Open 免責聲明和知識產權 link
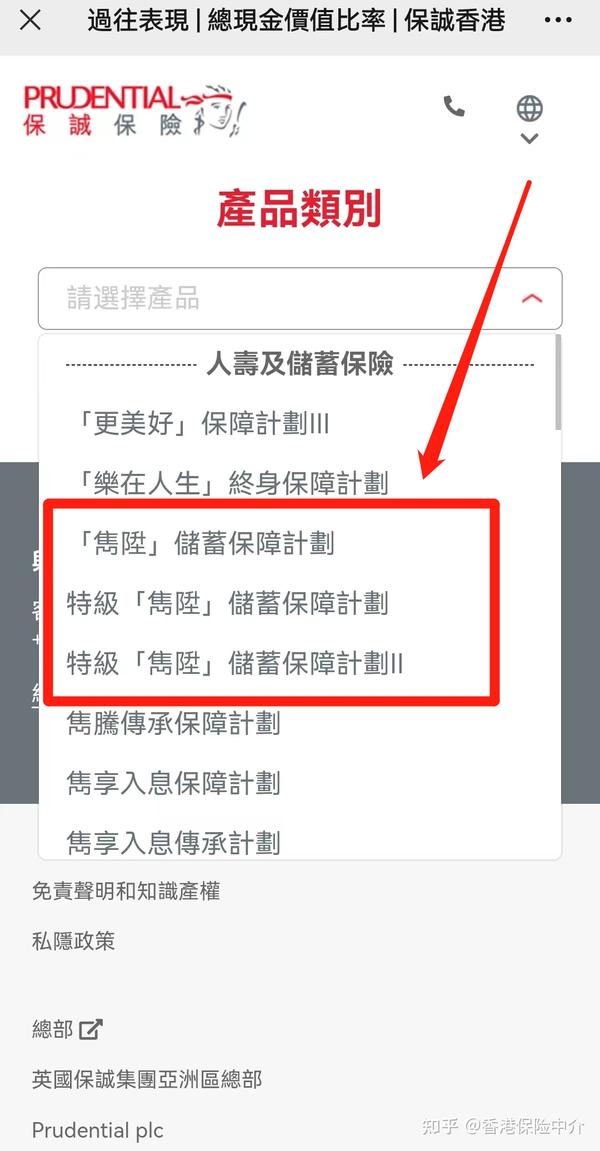 click(x=126, y=890)
